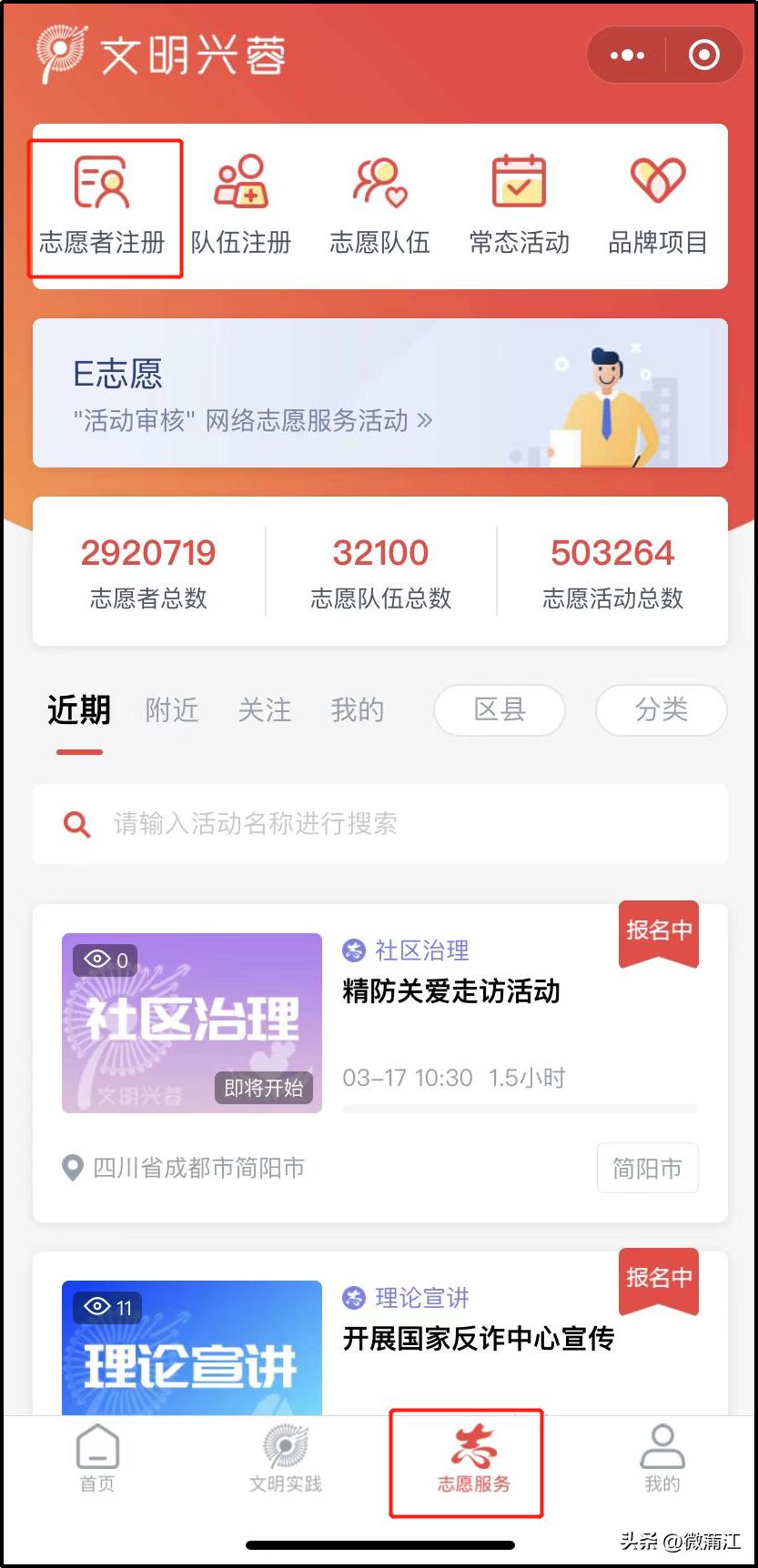Open the 精防关爱走访活动 activity link
Screen dimensions: 758x1568
tap(452, 992)
